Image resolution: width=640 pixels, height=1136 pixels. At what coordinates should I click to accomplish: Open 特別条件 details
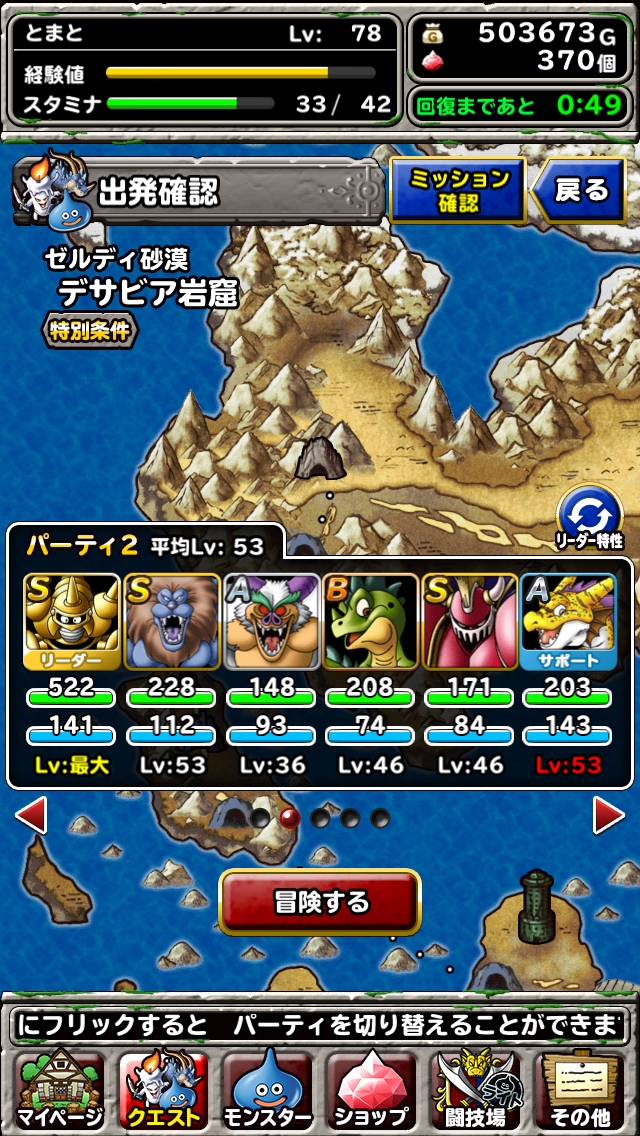coord(89,331)
